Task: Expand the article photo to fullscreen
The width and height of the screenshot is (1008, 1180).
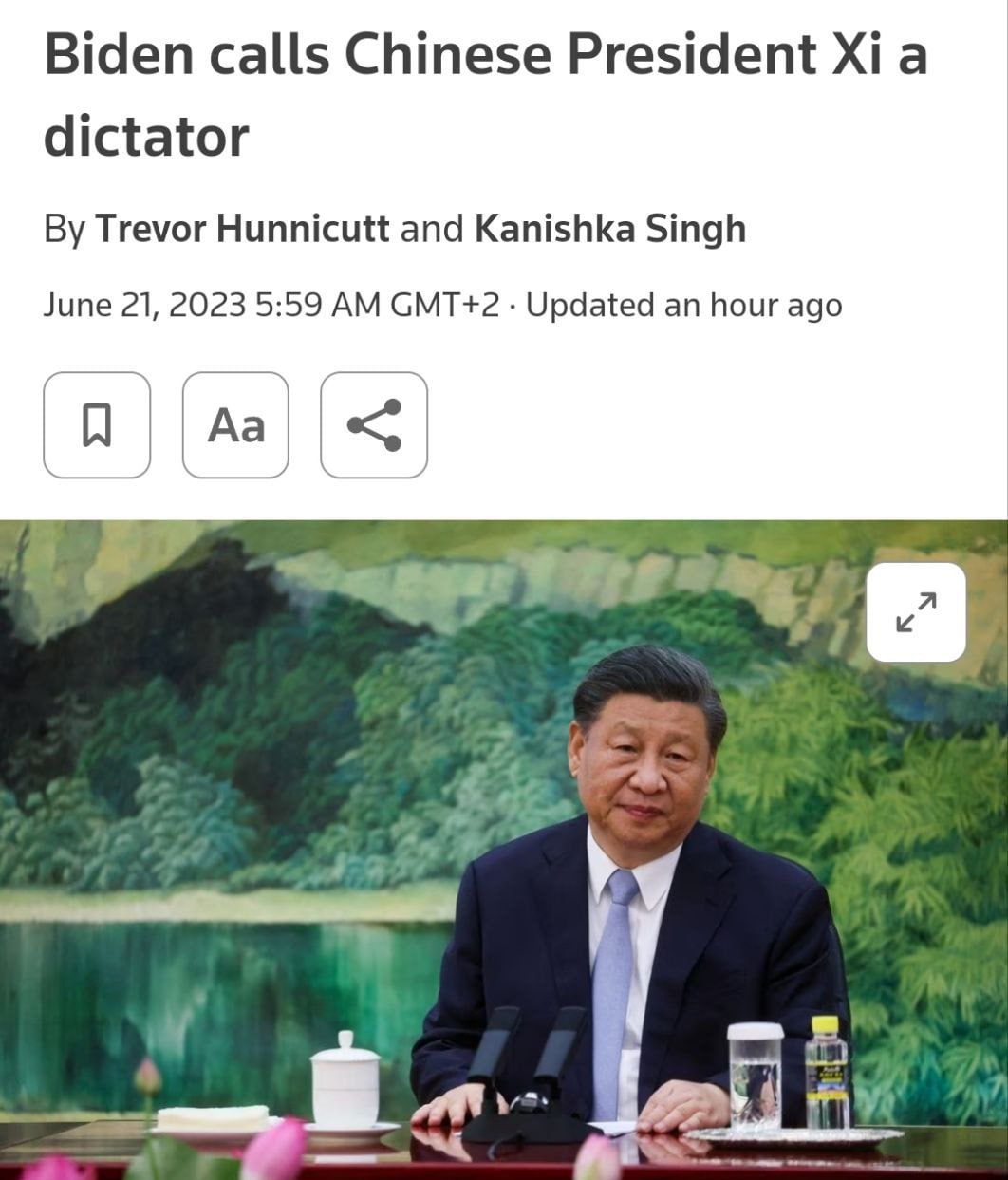Action: [915, 612]
